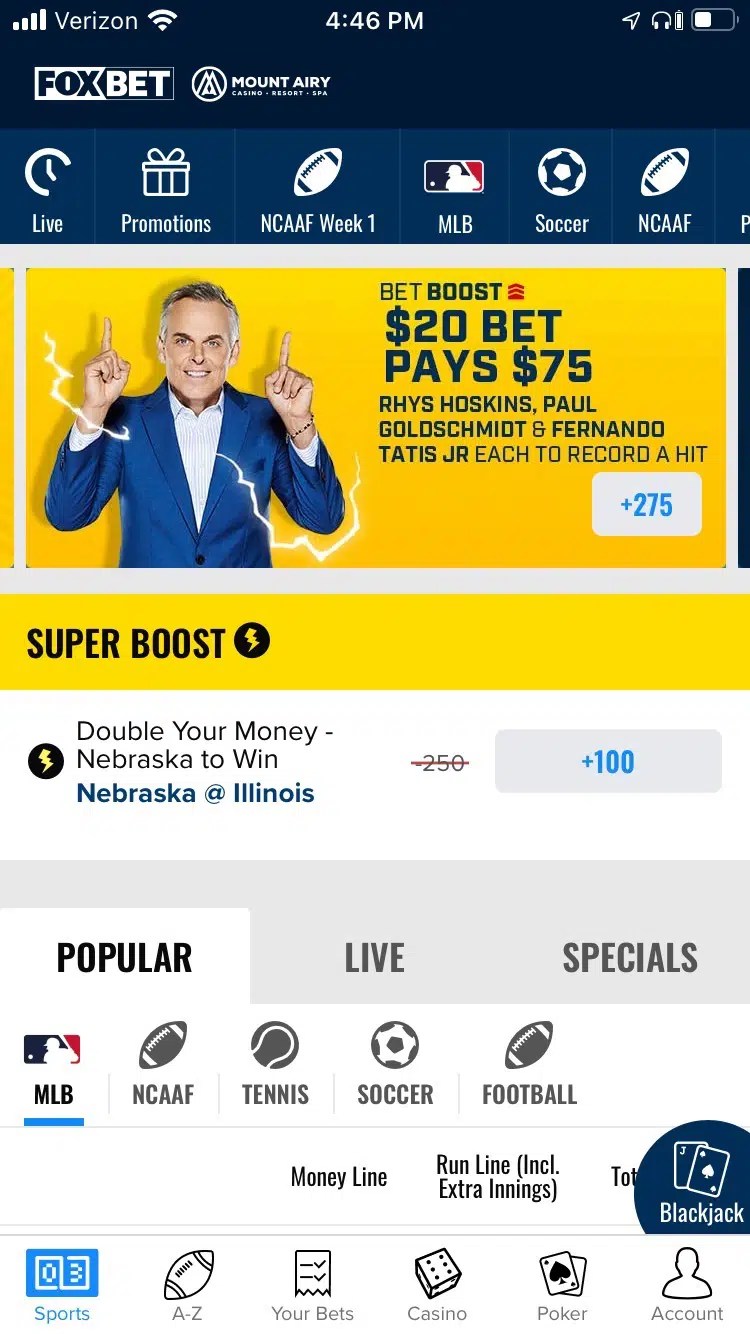
Task: Open the Account tab
Action: click(x=687, y=1286)
